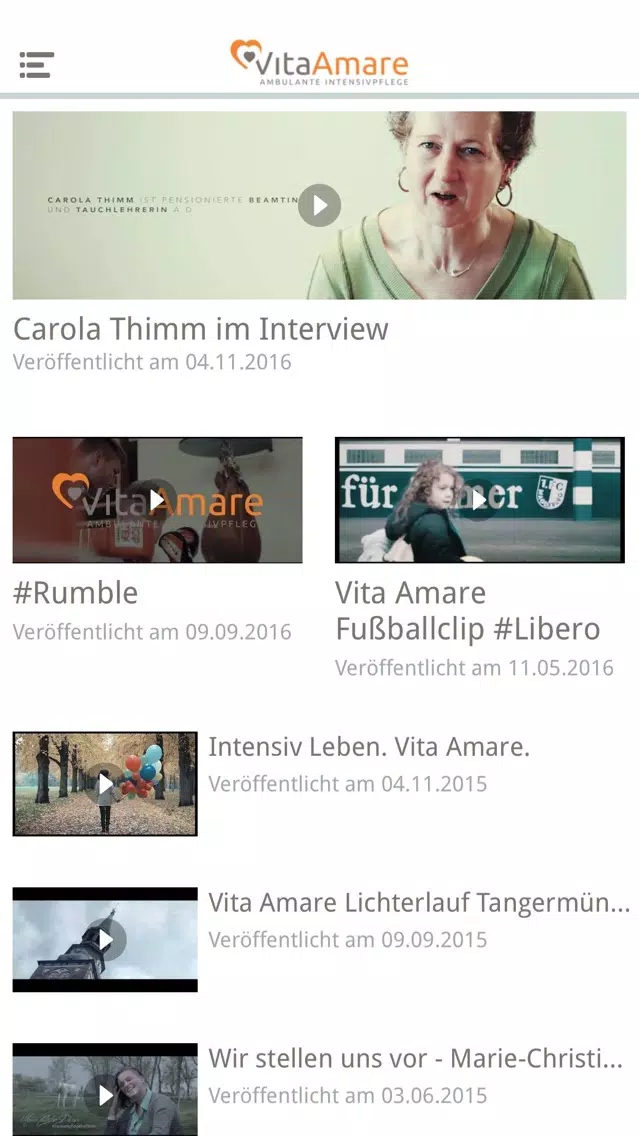The width and height of the screenshot is (639, 1136).
Task: Open the #Rumble video
Action: (x=157, y=500)
